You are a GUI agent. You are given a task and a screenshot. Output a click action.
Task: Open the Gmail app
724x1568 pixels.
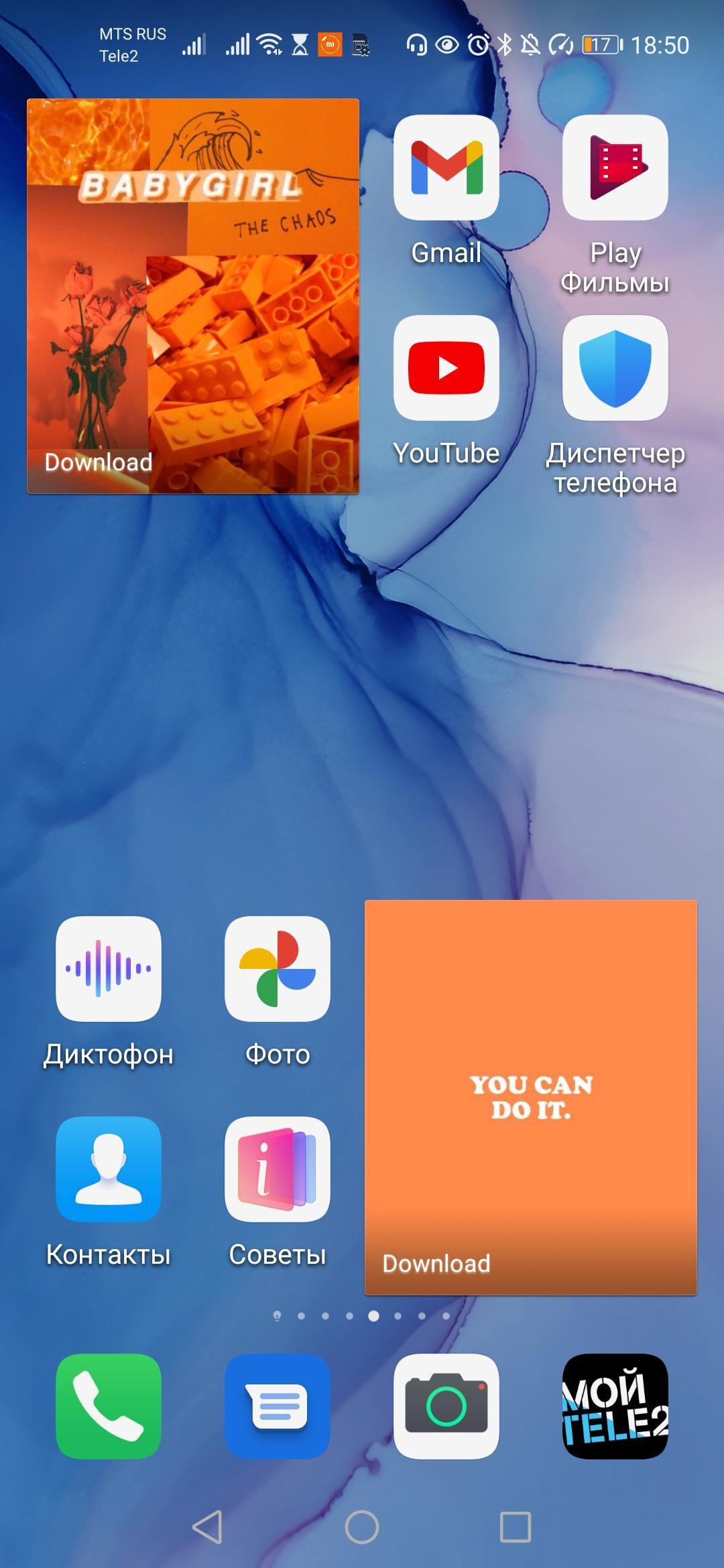[446, 168]
